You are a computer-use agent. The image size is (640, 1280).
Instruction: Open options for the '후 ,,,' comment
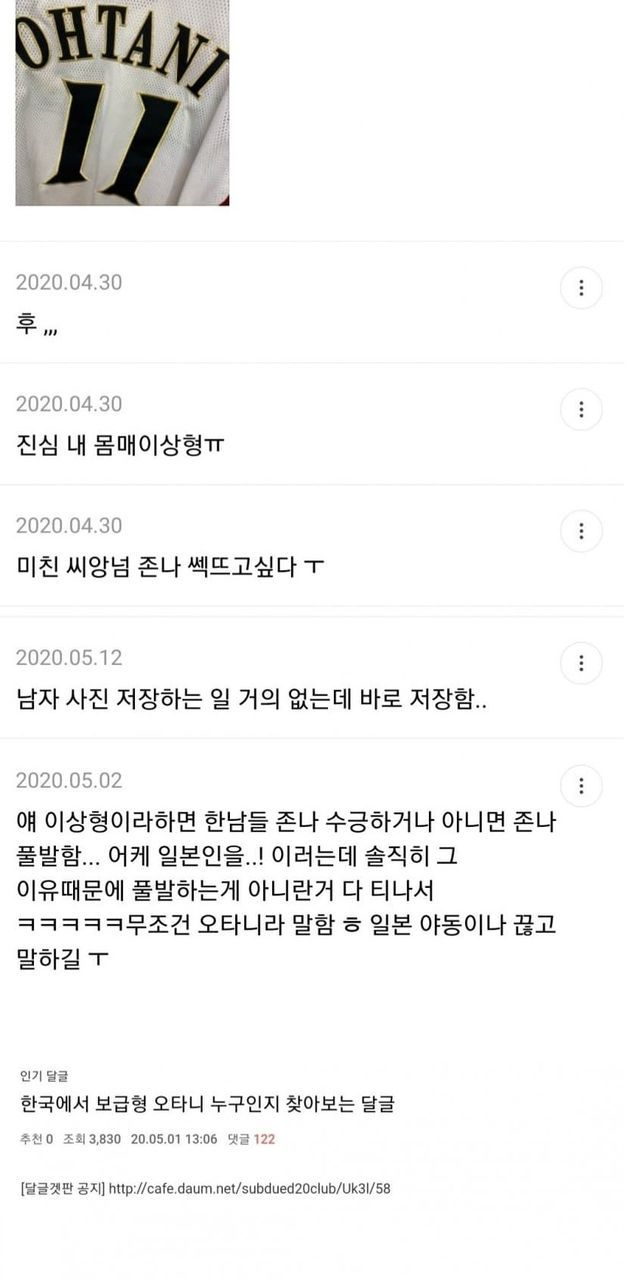581,288
